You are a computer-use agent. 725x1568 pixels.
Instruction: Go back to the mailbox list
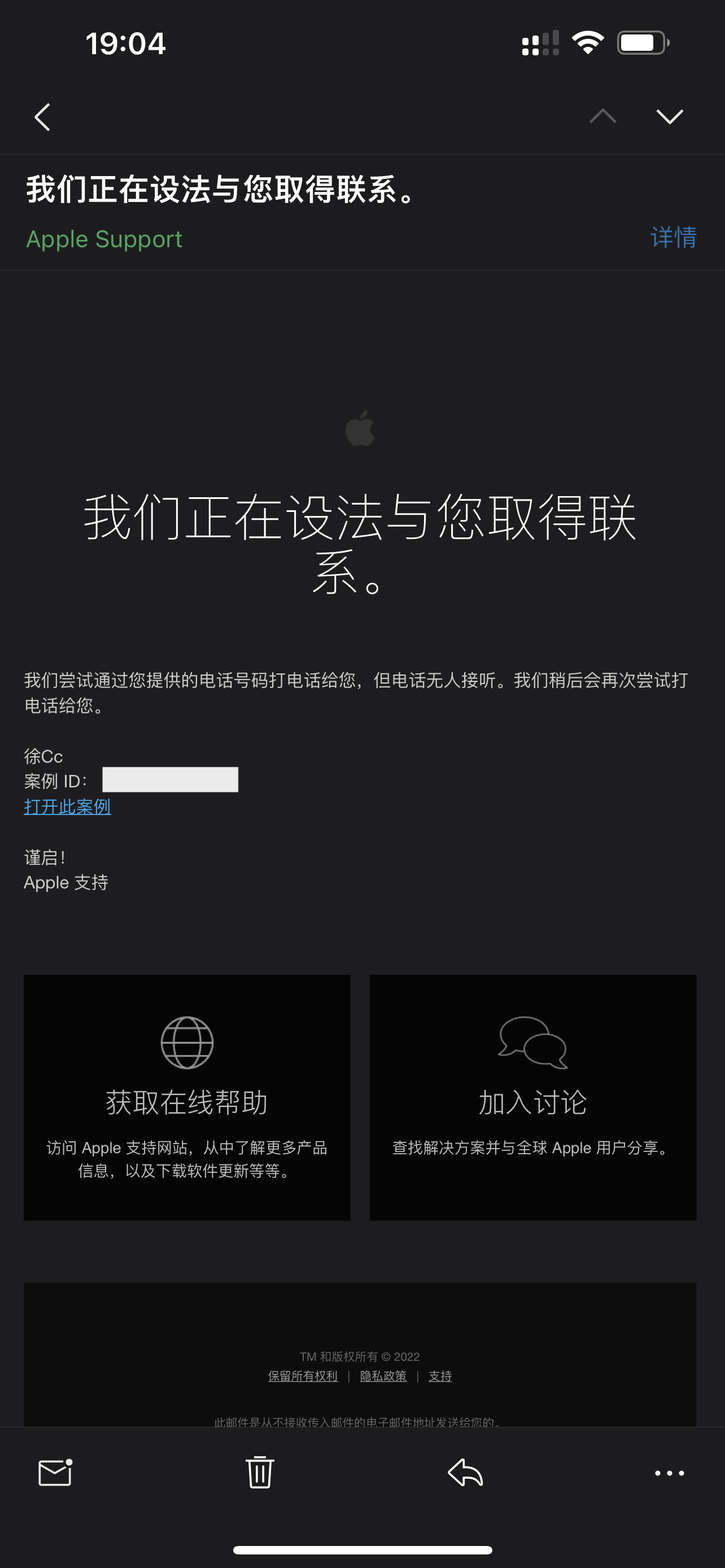[42, 117]
